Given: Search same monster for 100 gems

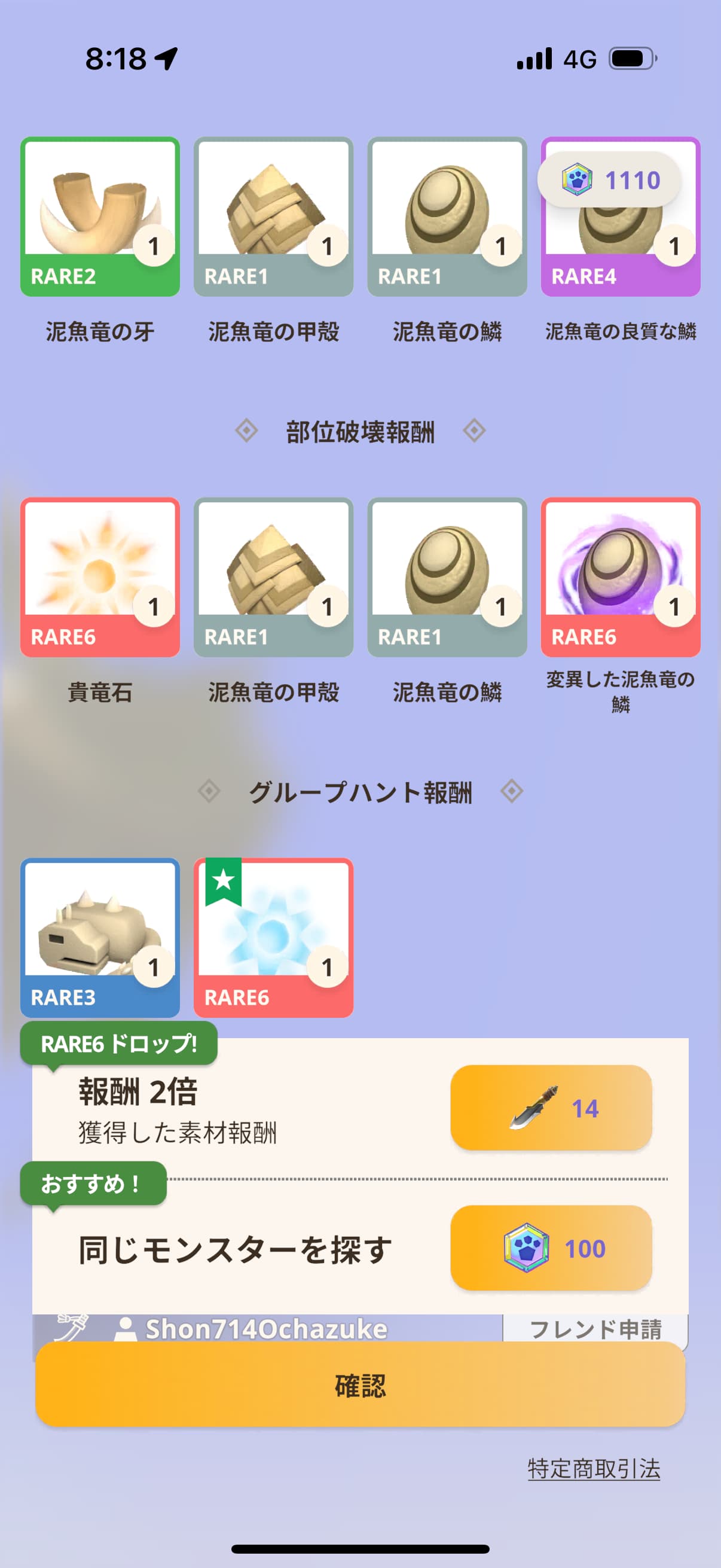Looking at the screenshot, I should [x=551, y=1248].
